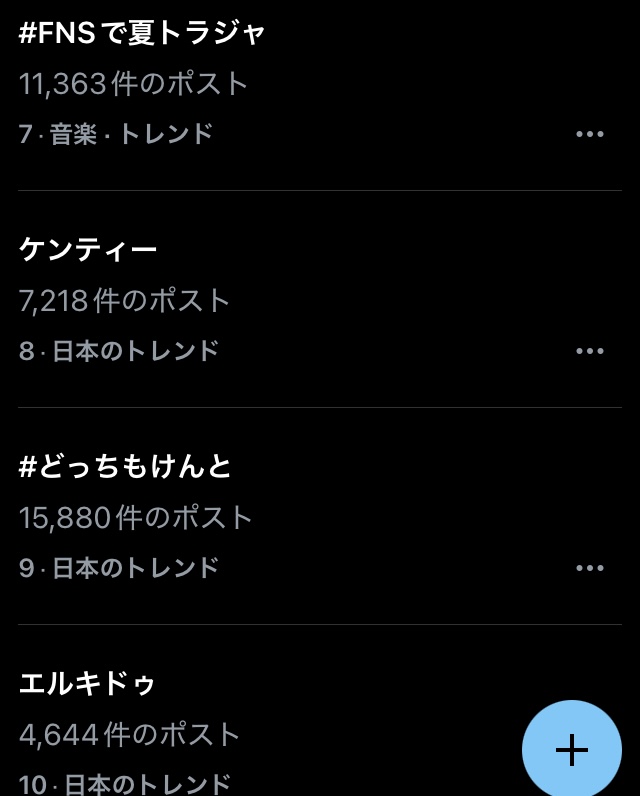
Task: Show options for the #どっちもけんと trend
Action: 590,568
